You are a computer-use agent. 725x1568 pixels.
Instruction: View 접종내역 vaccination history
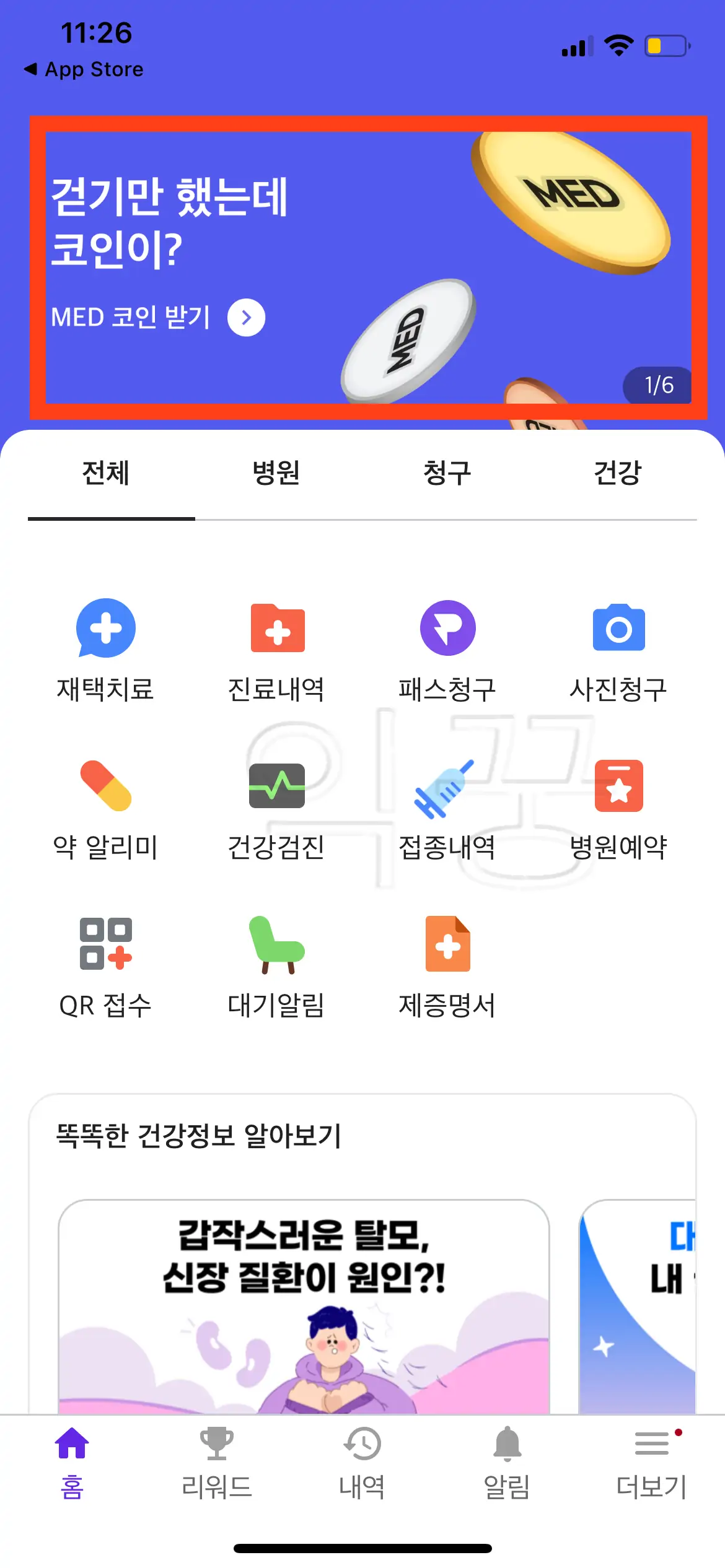pyautogui.click(x=448, y=808)
